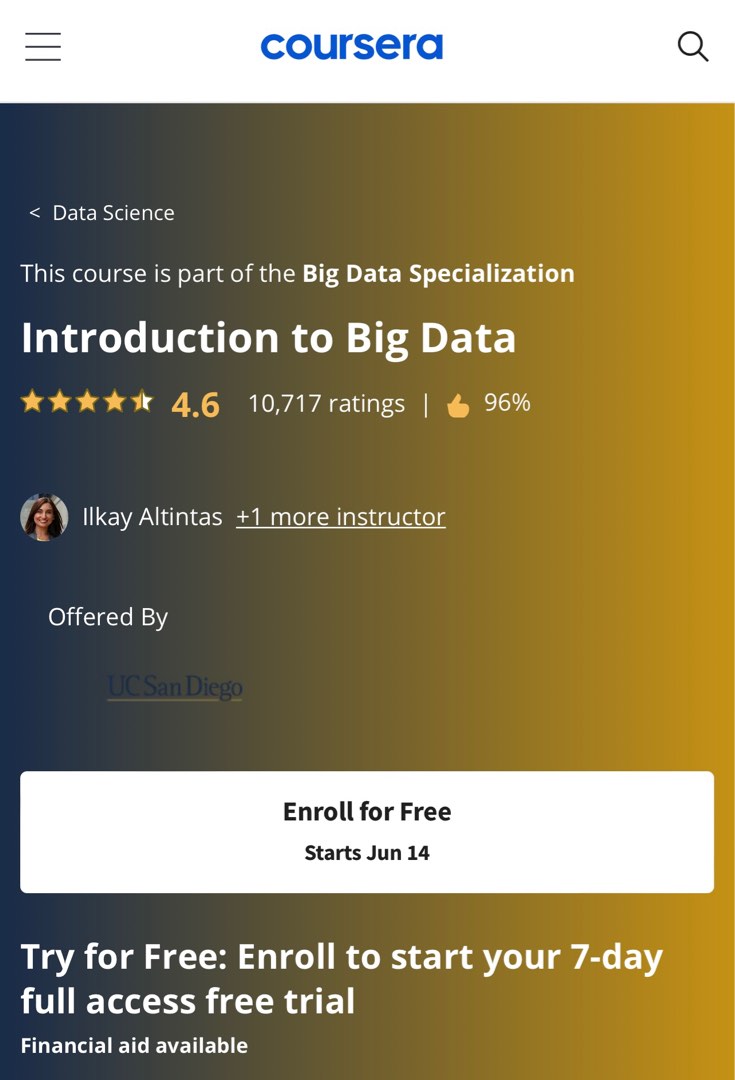Expand the +1 more instructor list
This screenshot has width=735, height=1080.
pos(340,516)
